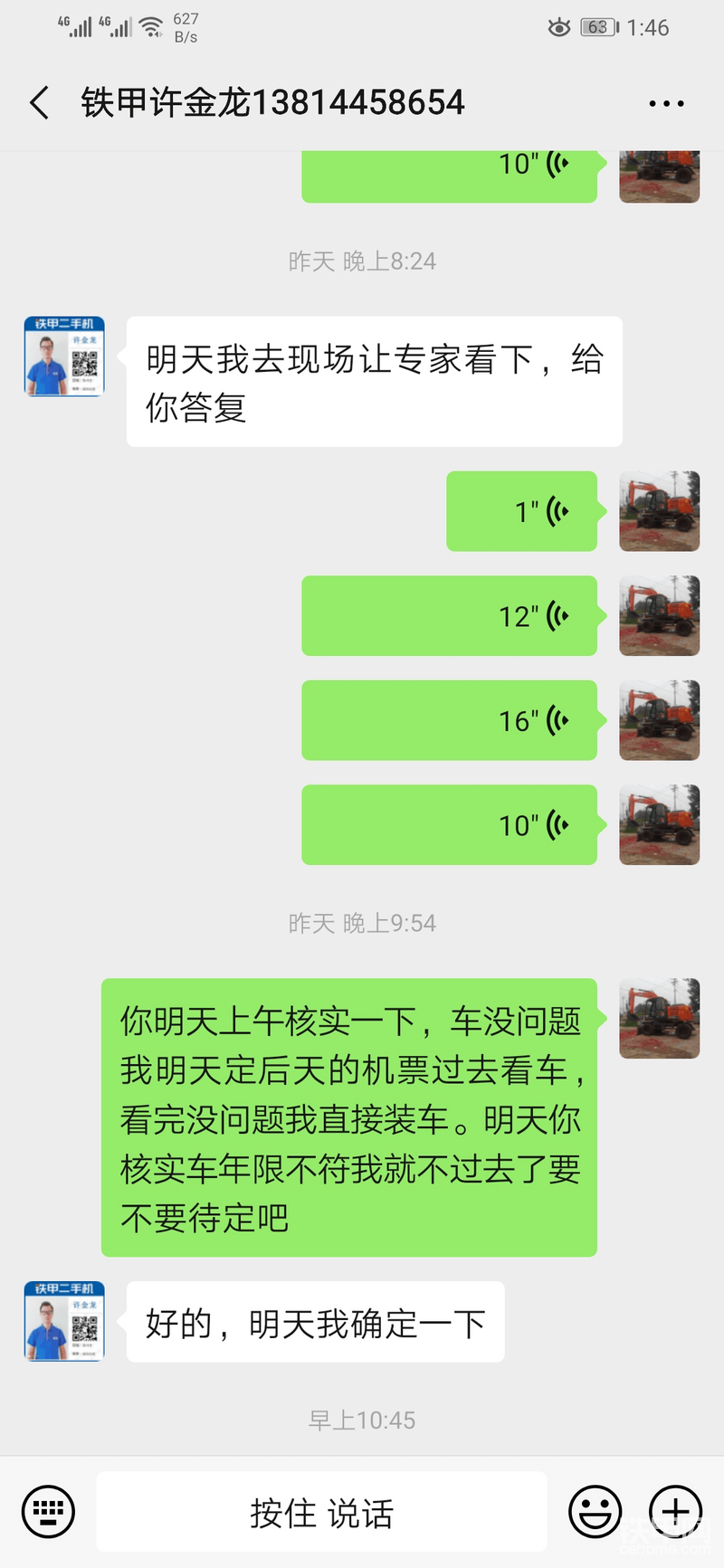Open the plus attachment menu
724x1568 pixels.
pos(675,1511)
